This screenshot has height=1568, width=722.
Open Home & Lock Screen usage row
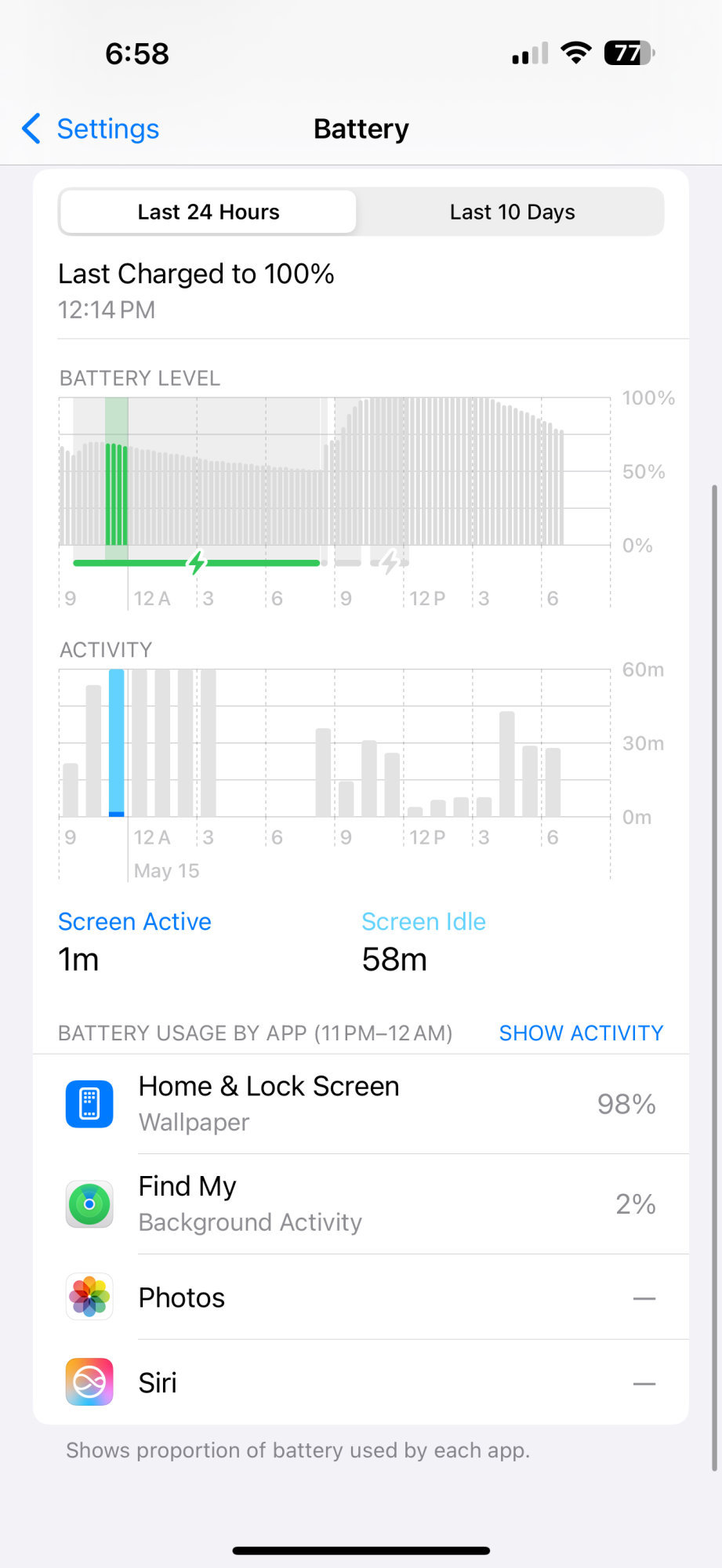point(361,1104)
